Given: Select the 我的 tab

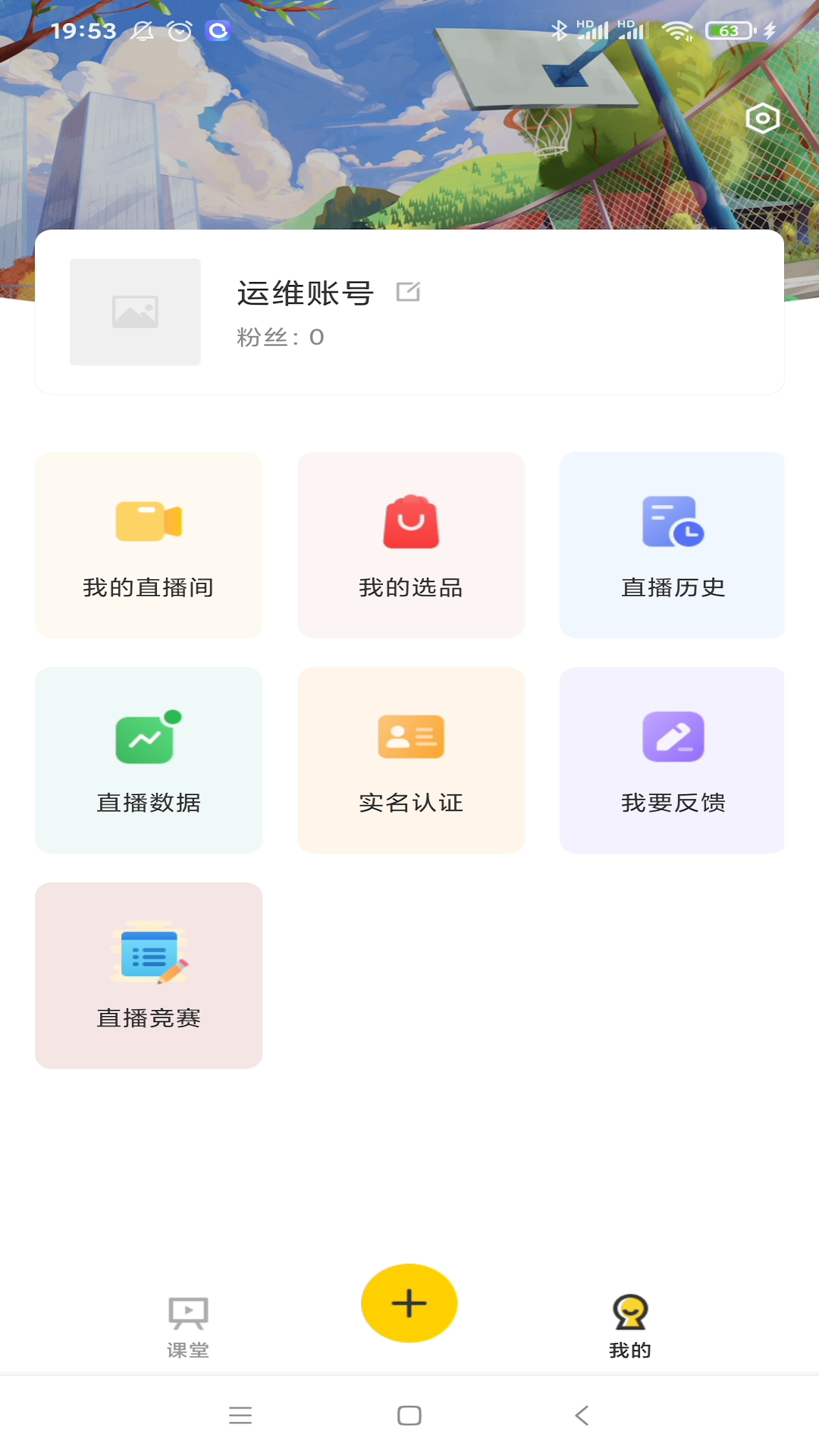Looking at the screenshot, I should pos(630,1327).
